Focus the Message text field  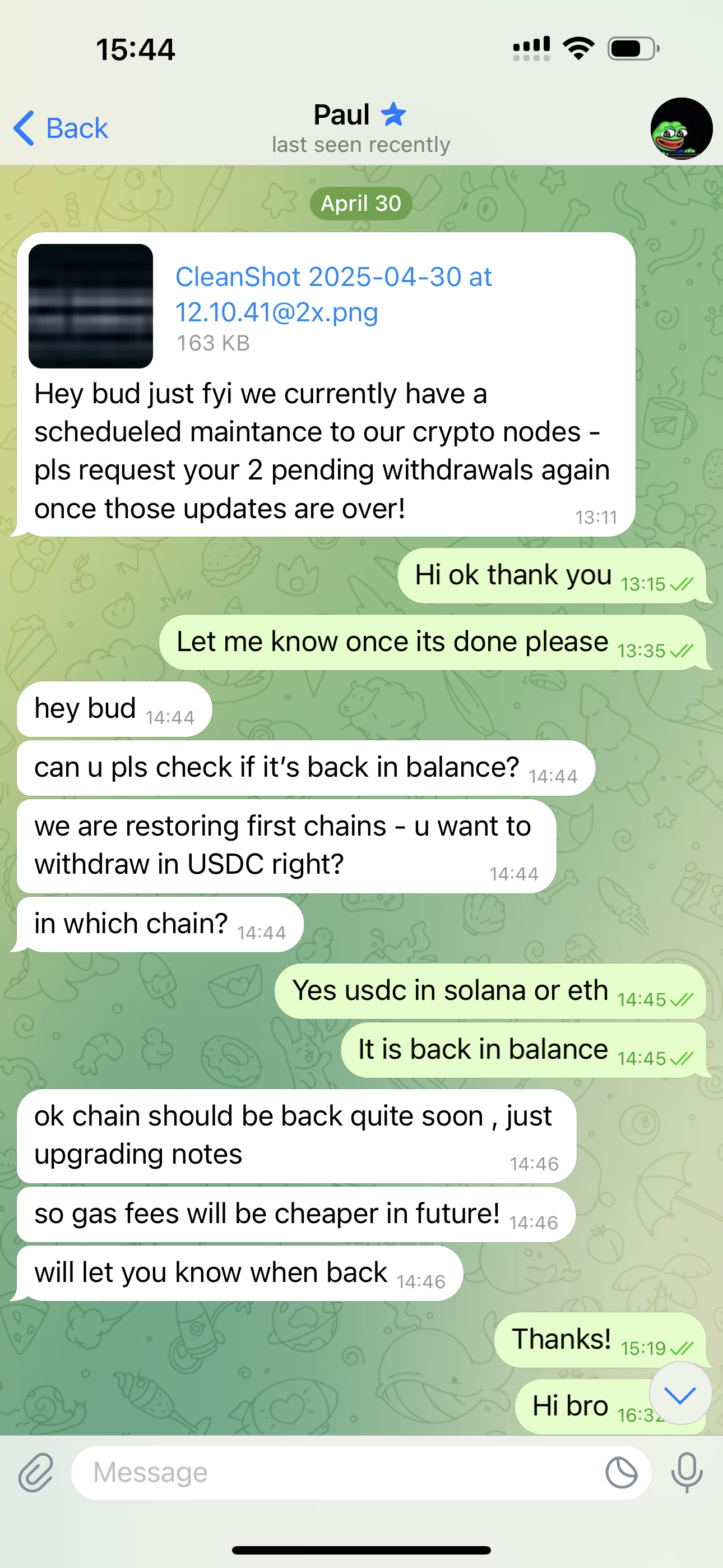[x=335, y=1473]
